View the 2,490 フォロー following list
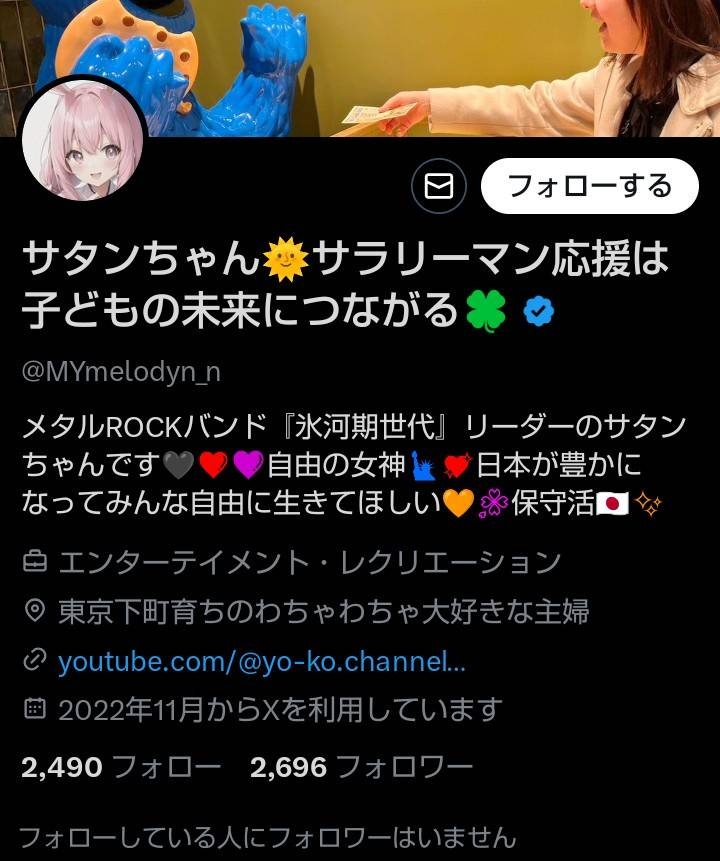 120,767
